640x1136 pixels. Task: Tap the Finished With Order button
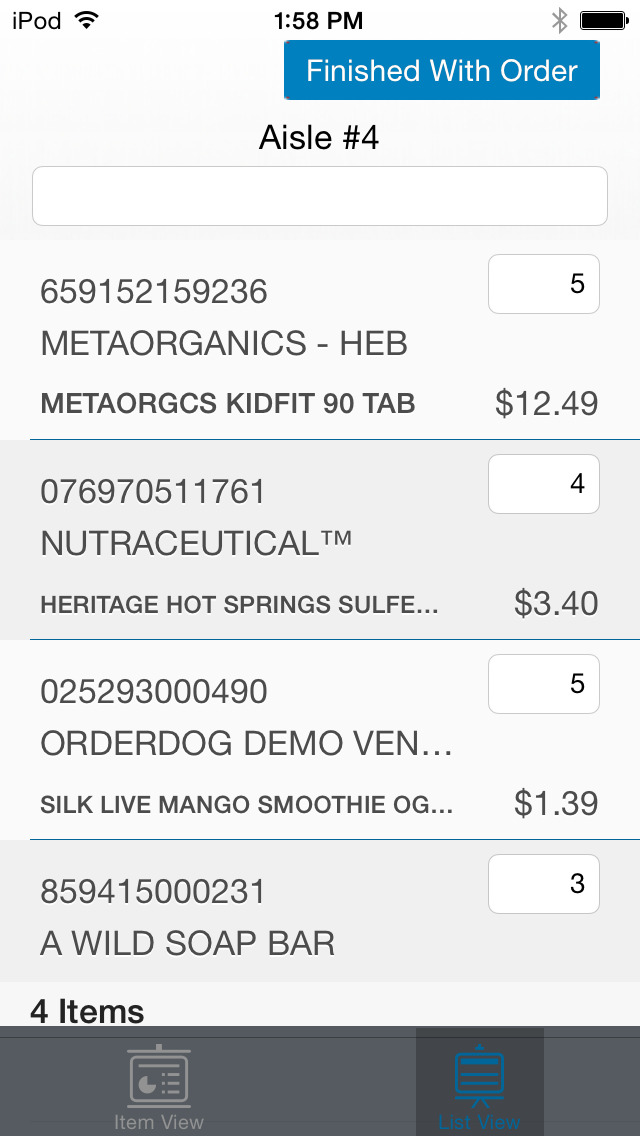pos(441,70)
